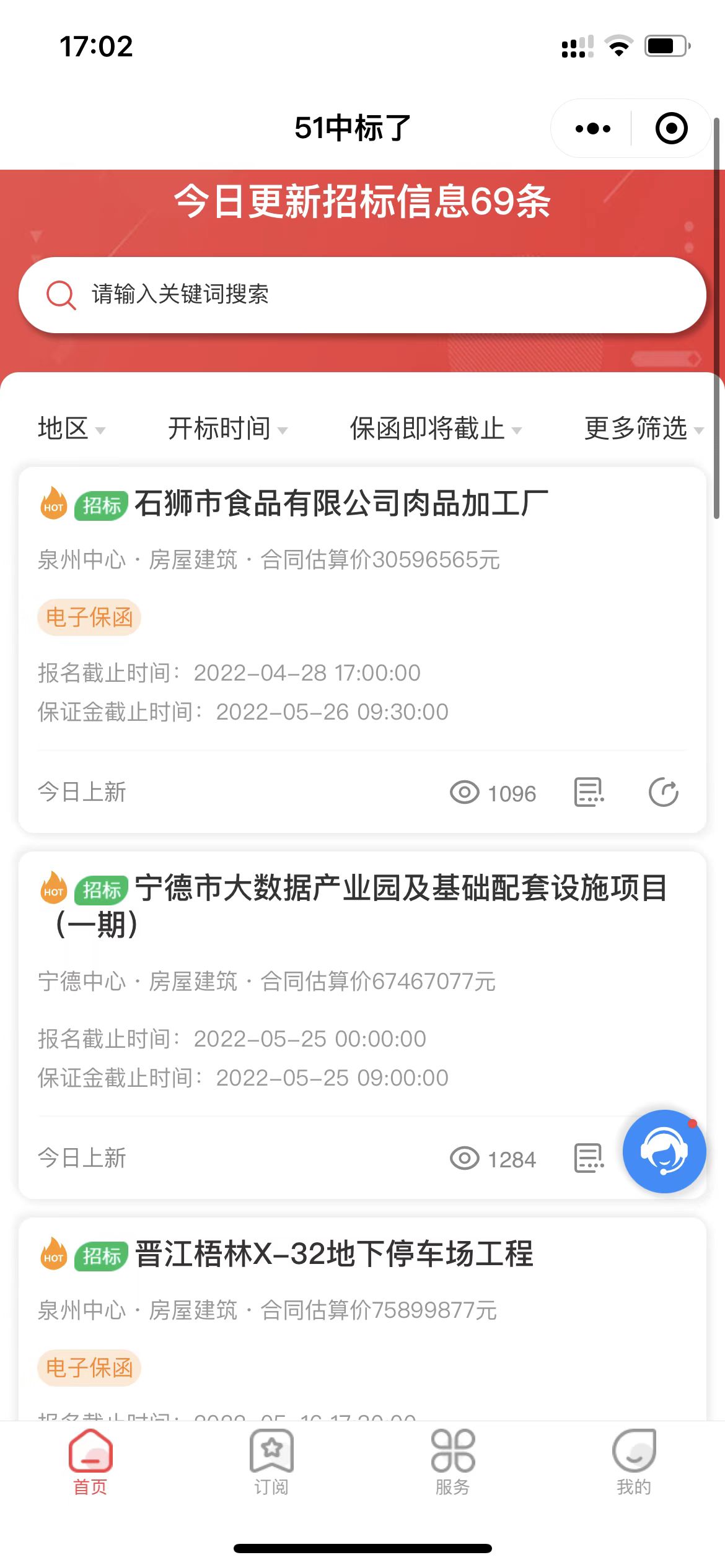Expand the 开标时间 filter
The image size is (725, 1568).
point(227,429)
